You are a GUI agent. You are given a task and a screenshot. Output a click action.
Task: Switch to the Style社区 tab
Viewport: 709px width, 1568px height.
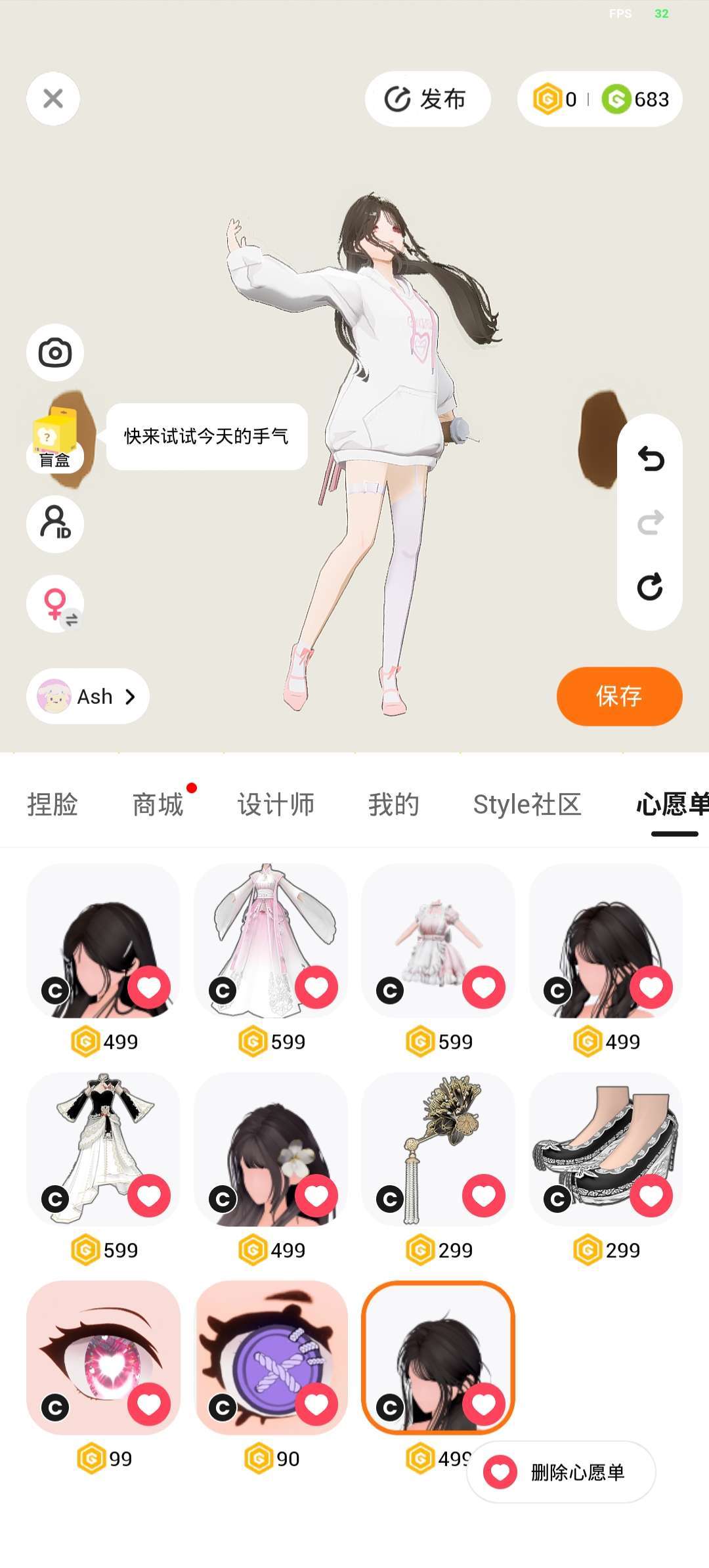click(527, 804)
